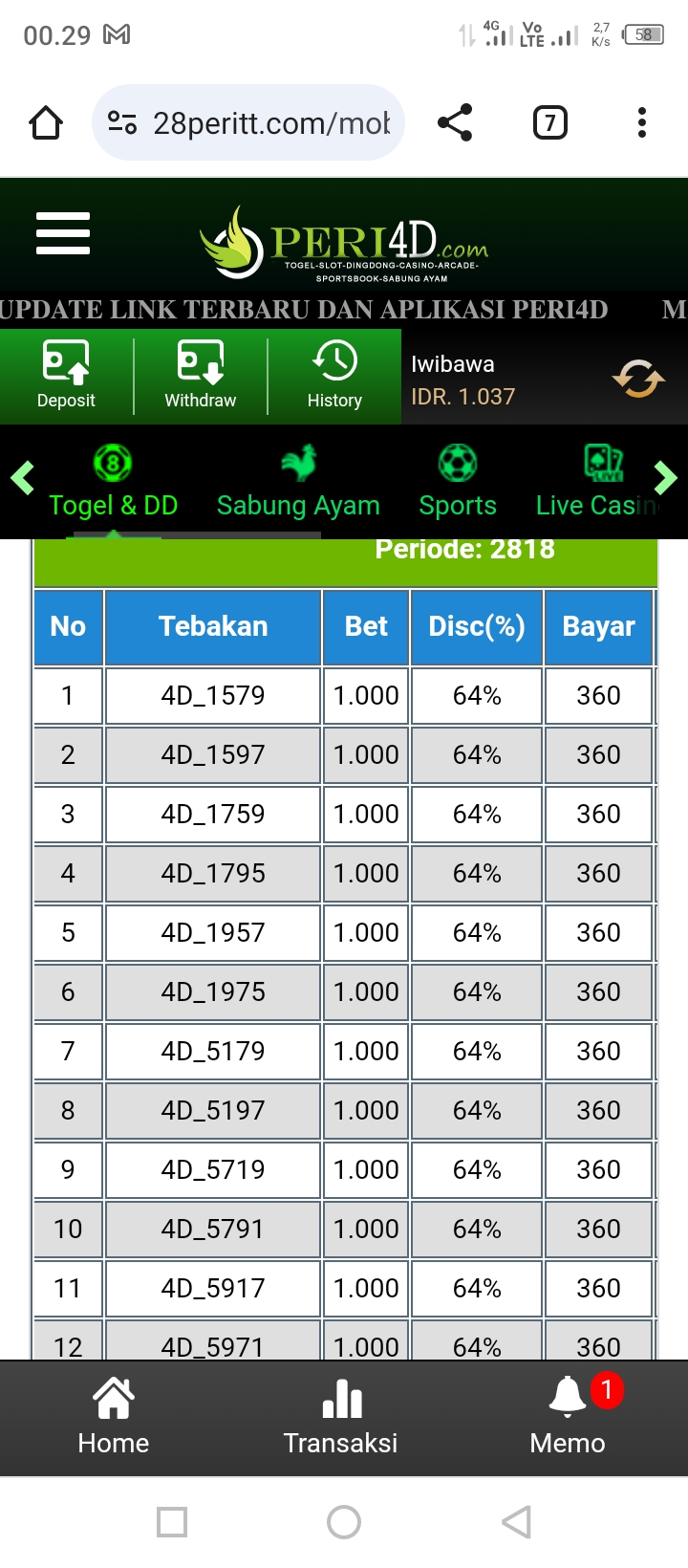
Task: Switch to Sabung Ayam category
Action: coord(298,483)
